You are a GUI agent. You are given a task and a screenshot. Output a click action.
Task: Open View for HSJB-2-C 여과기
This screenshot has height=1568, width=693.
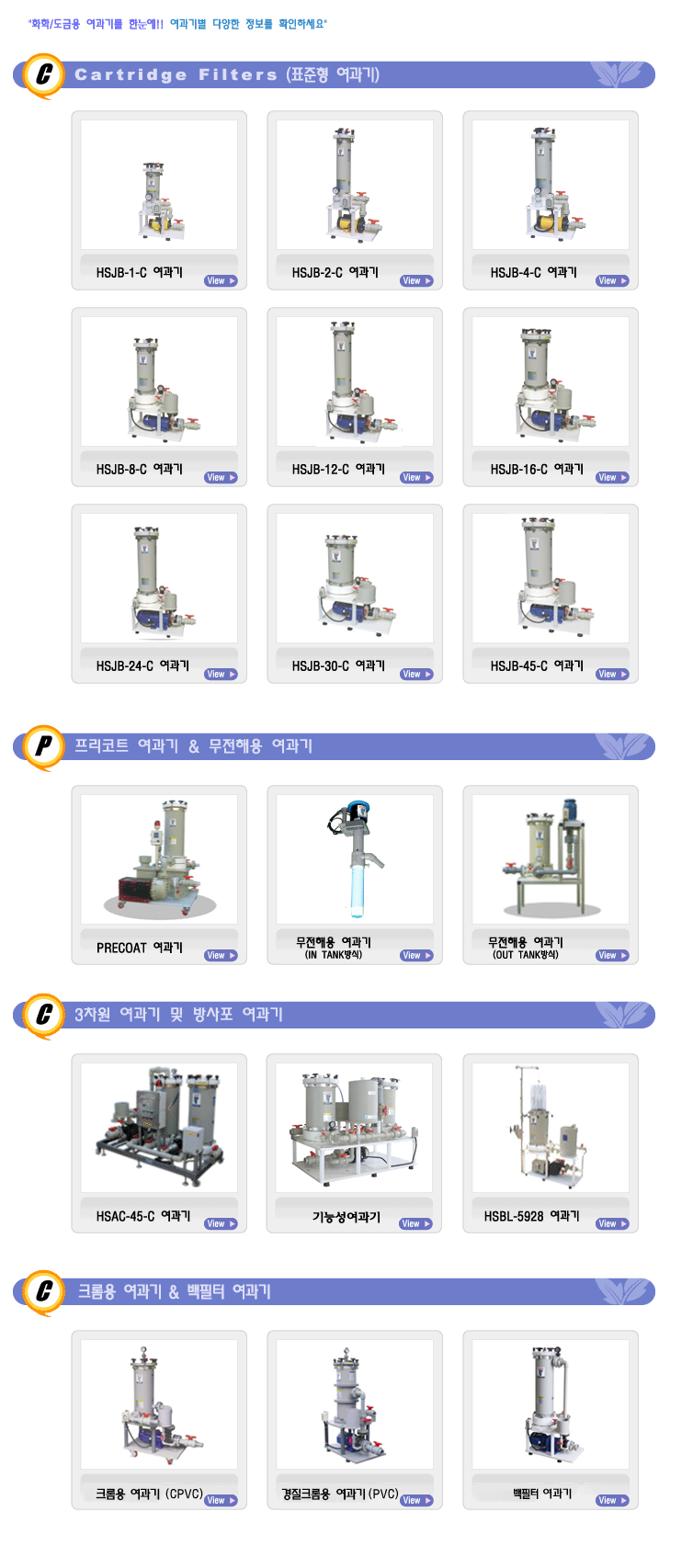[x=416, y=281]
